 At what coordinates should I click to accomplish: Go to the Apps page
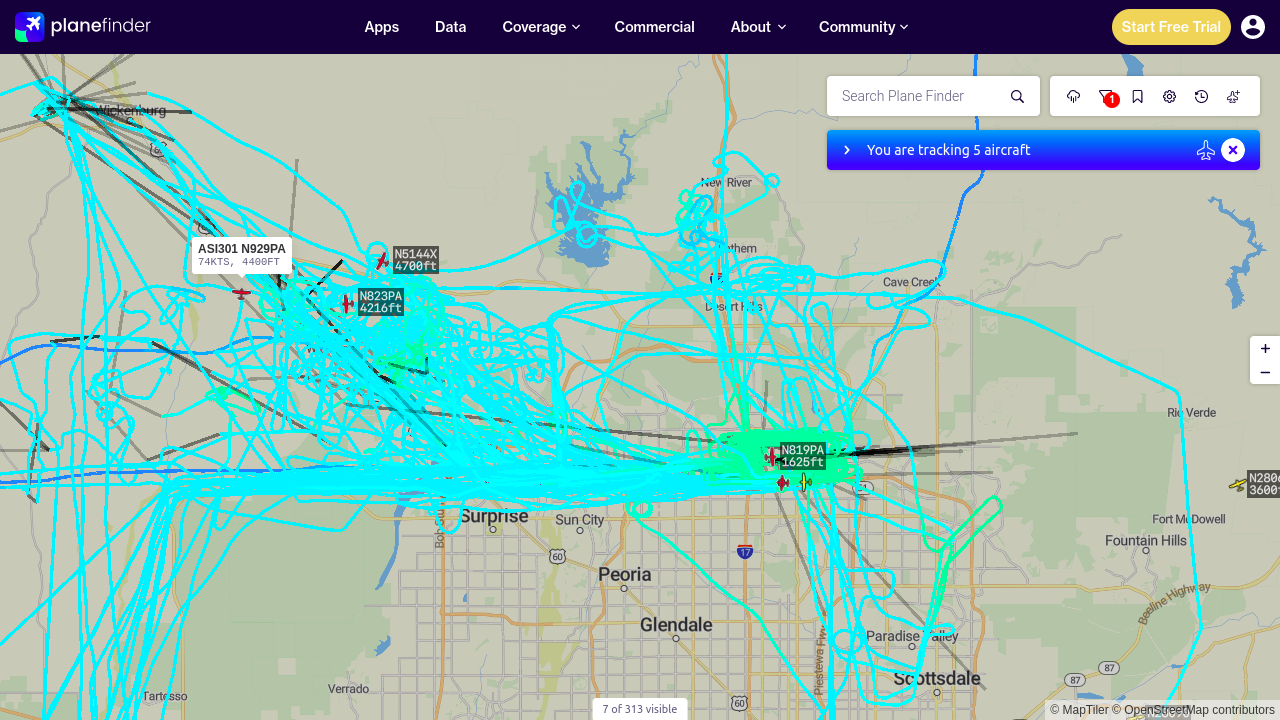(x=381, y=27)
